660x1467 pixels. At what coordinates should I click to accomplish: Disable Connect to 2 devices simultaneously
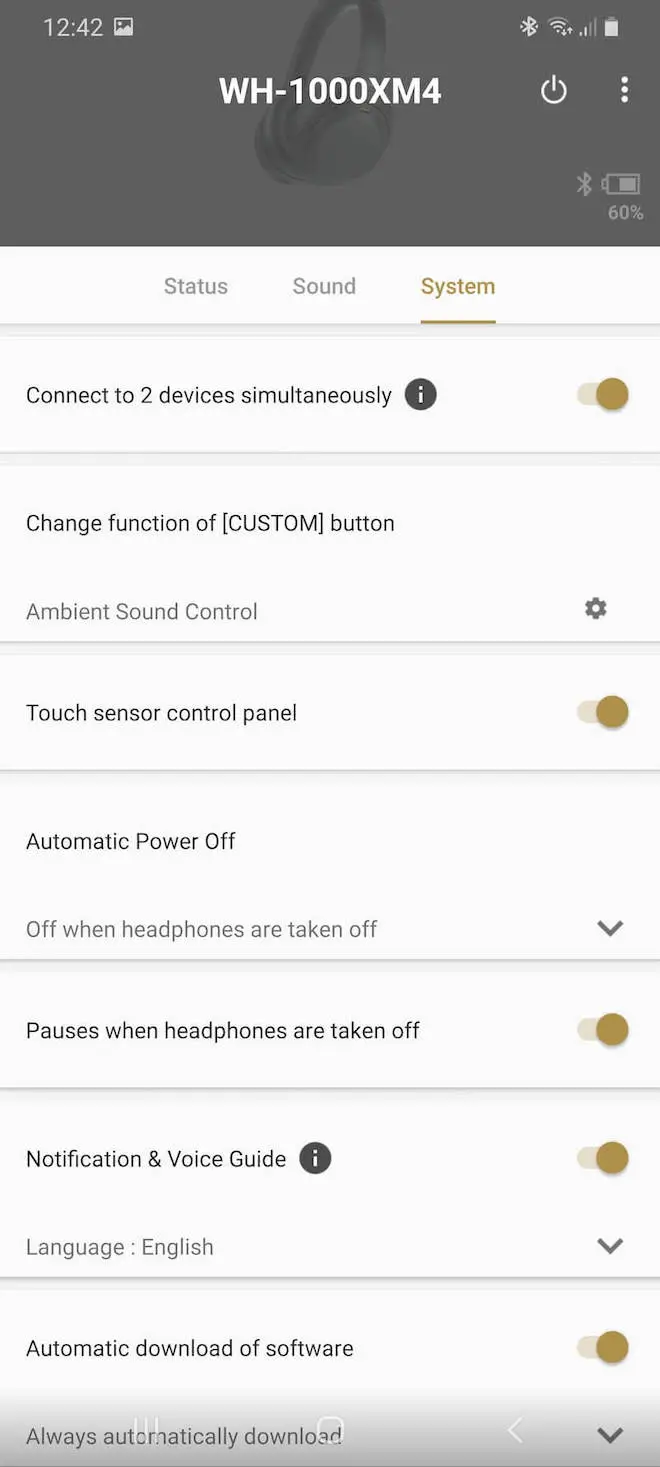coord(603,394)
